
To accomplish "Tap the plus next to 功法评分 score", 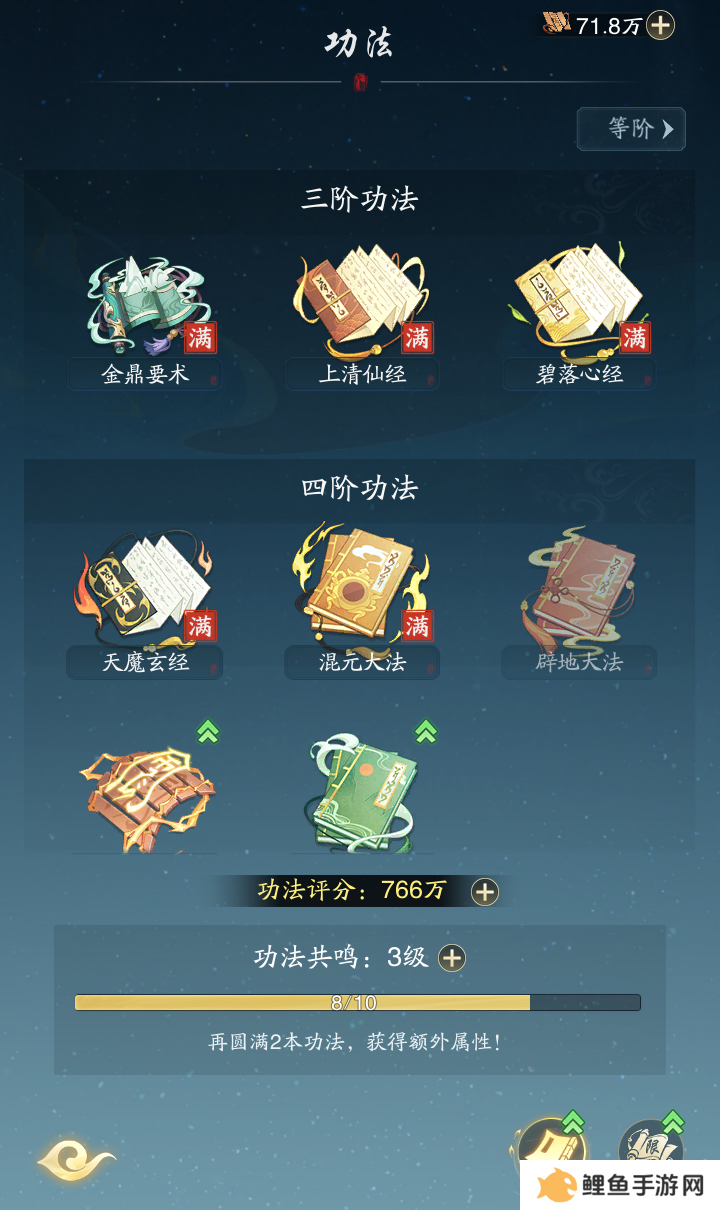I will tap(485, 892).
